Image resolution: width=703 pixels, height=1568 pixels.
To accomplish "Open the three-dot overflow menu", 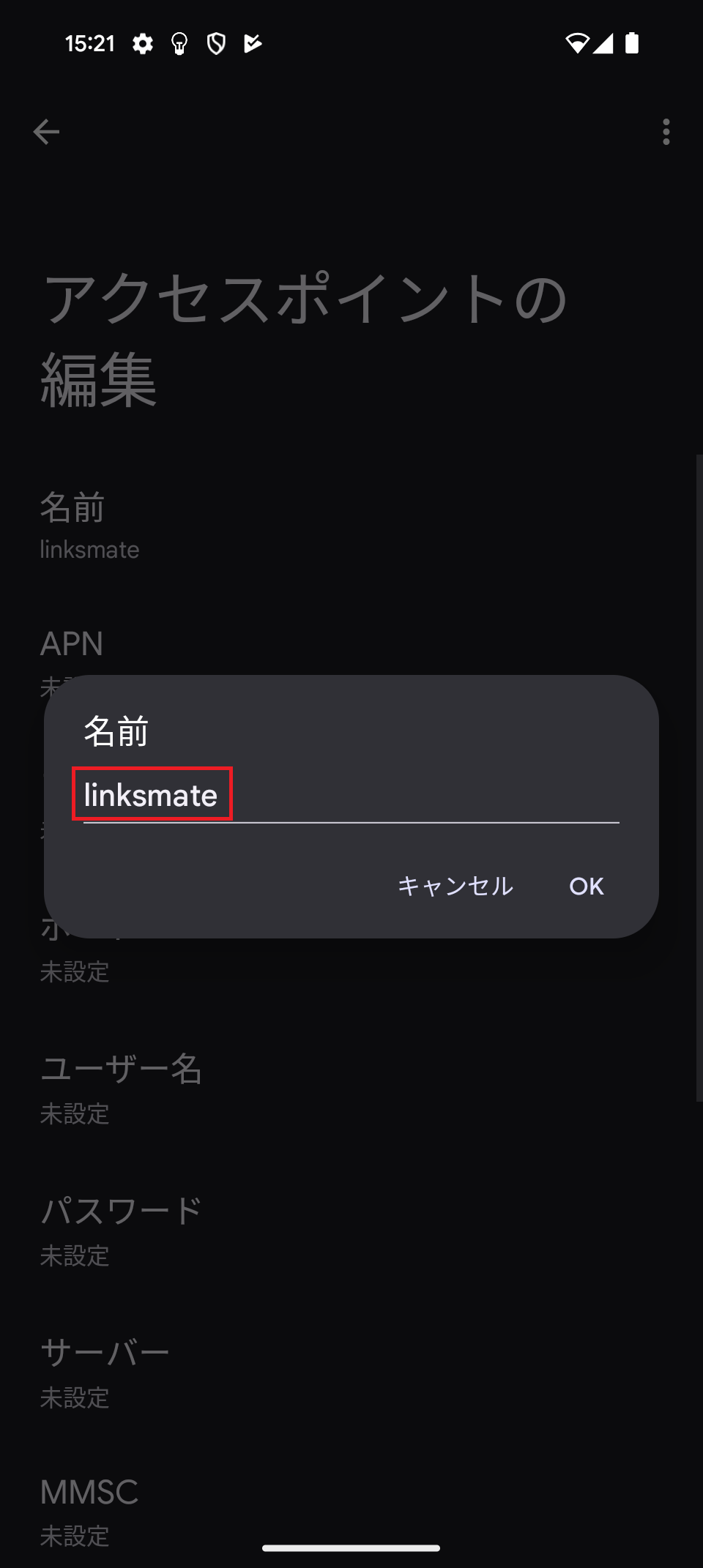I will click(x=665, y=132).
